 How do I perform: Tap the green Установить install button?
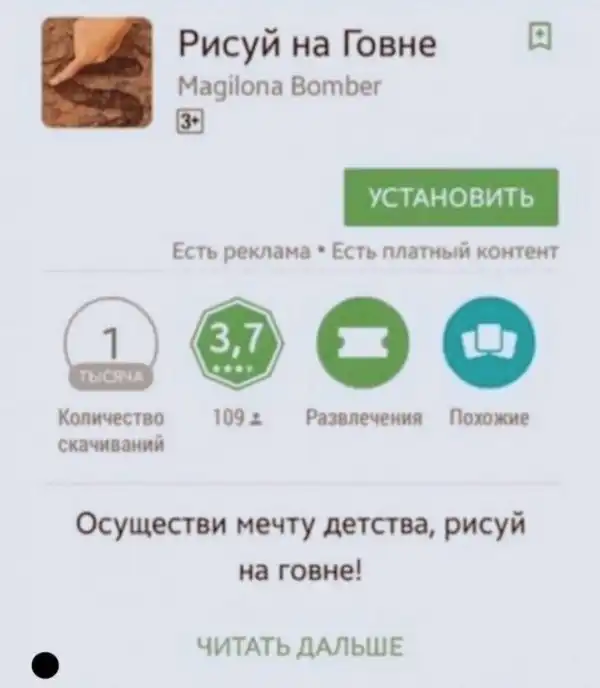pyautogui.click(x=451, y=197)
